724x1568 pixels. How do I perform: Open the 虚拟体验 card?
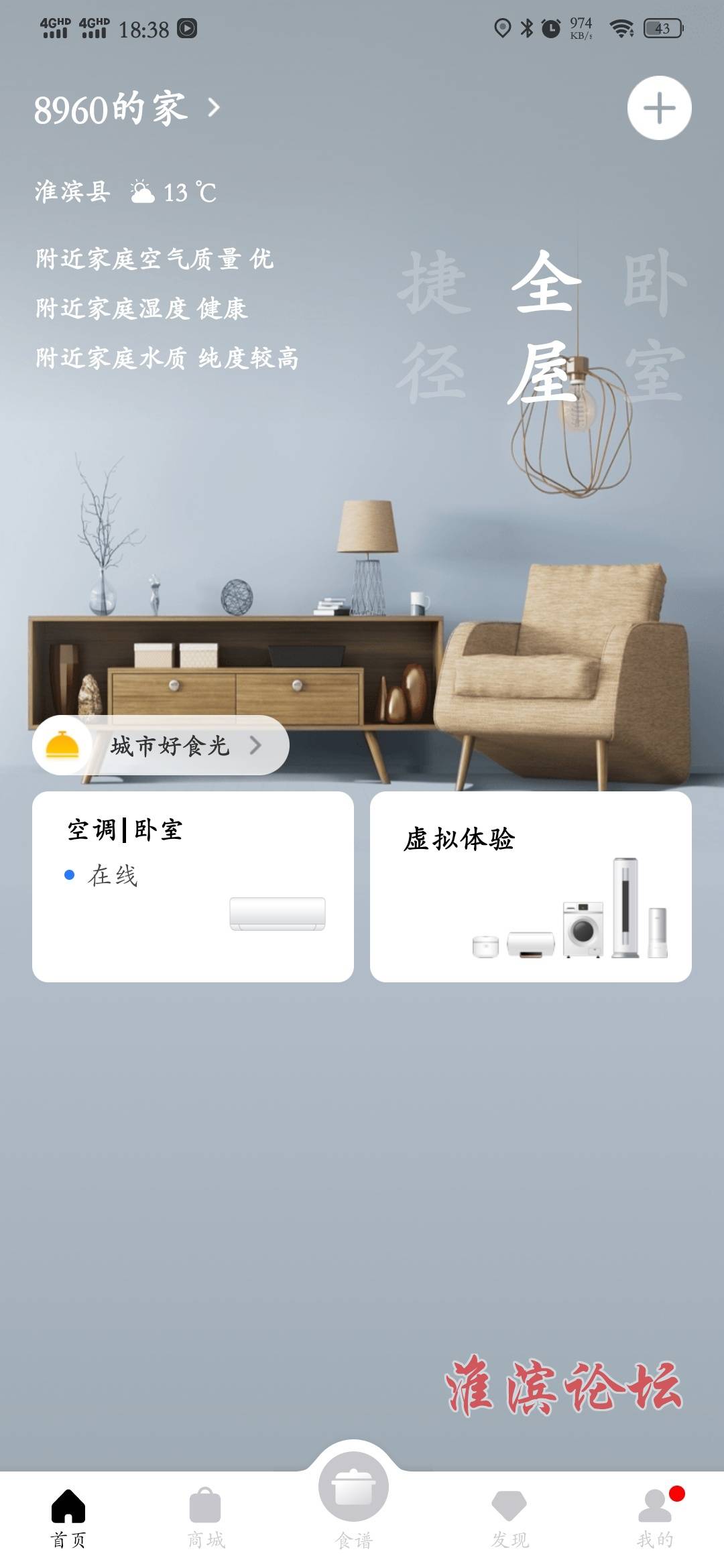pos(530,886)
